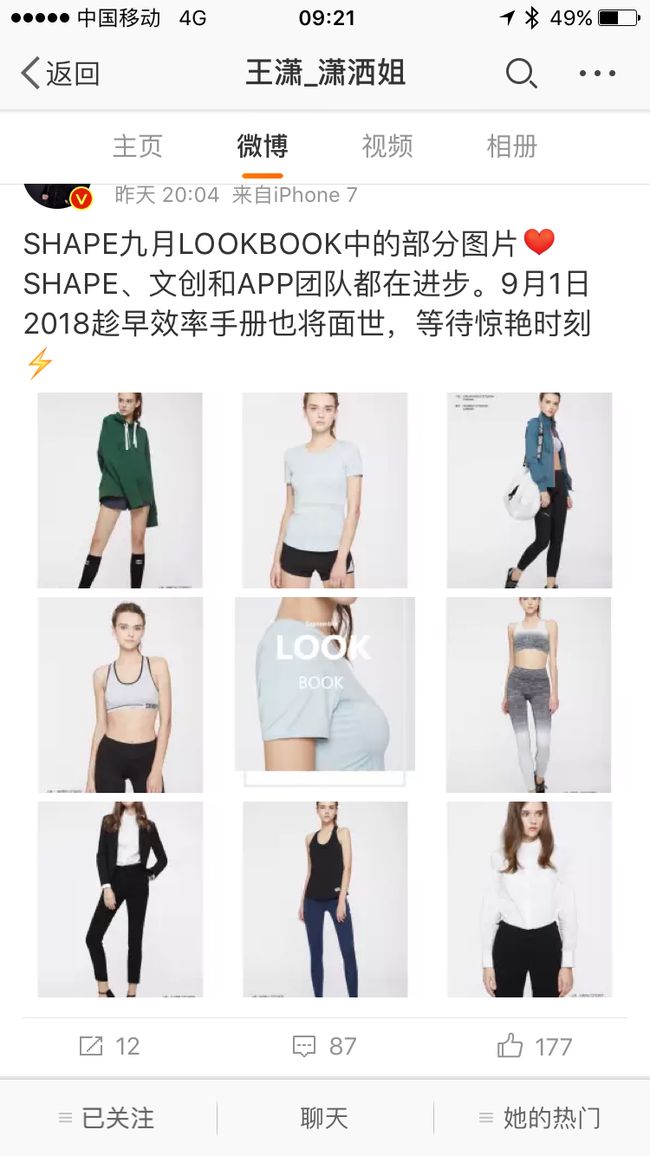Open the blue jacket with white bag photo
This screenshot has height=1156, width=650.
click(529, 490)
